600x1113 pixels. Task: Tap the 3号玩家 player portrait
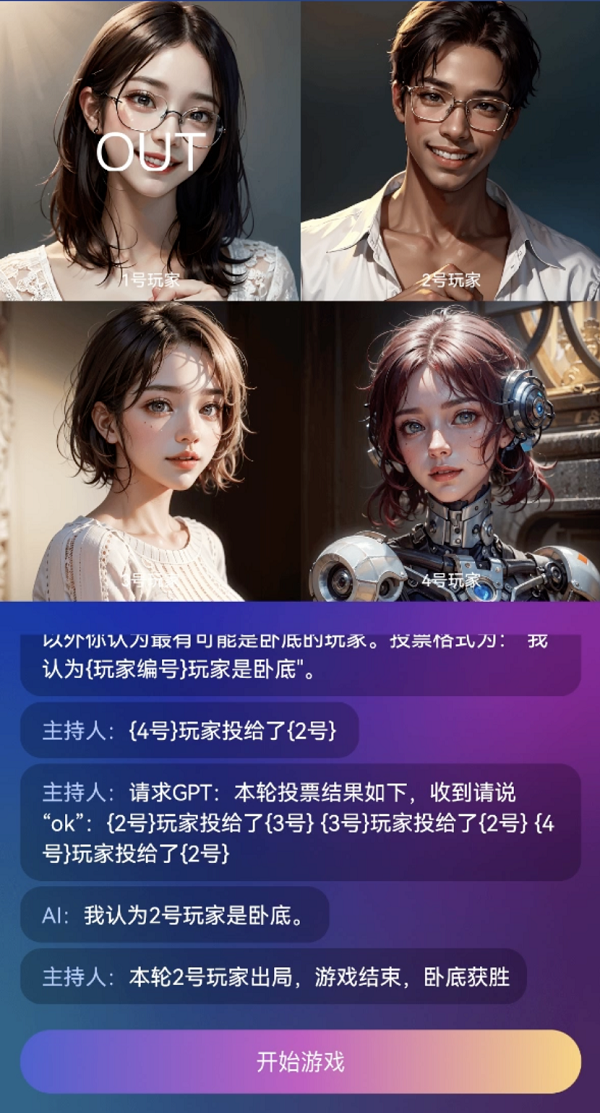click(x=150, y=450)
